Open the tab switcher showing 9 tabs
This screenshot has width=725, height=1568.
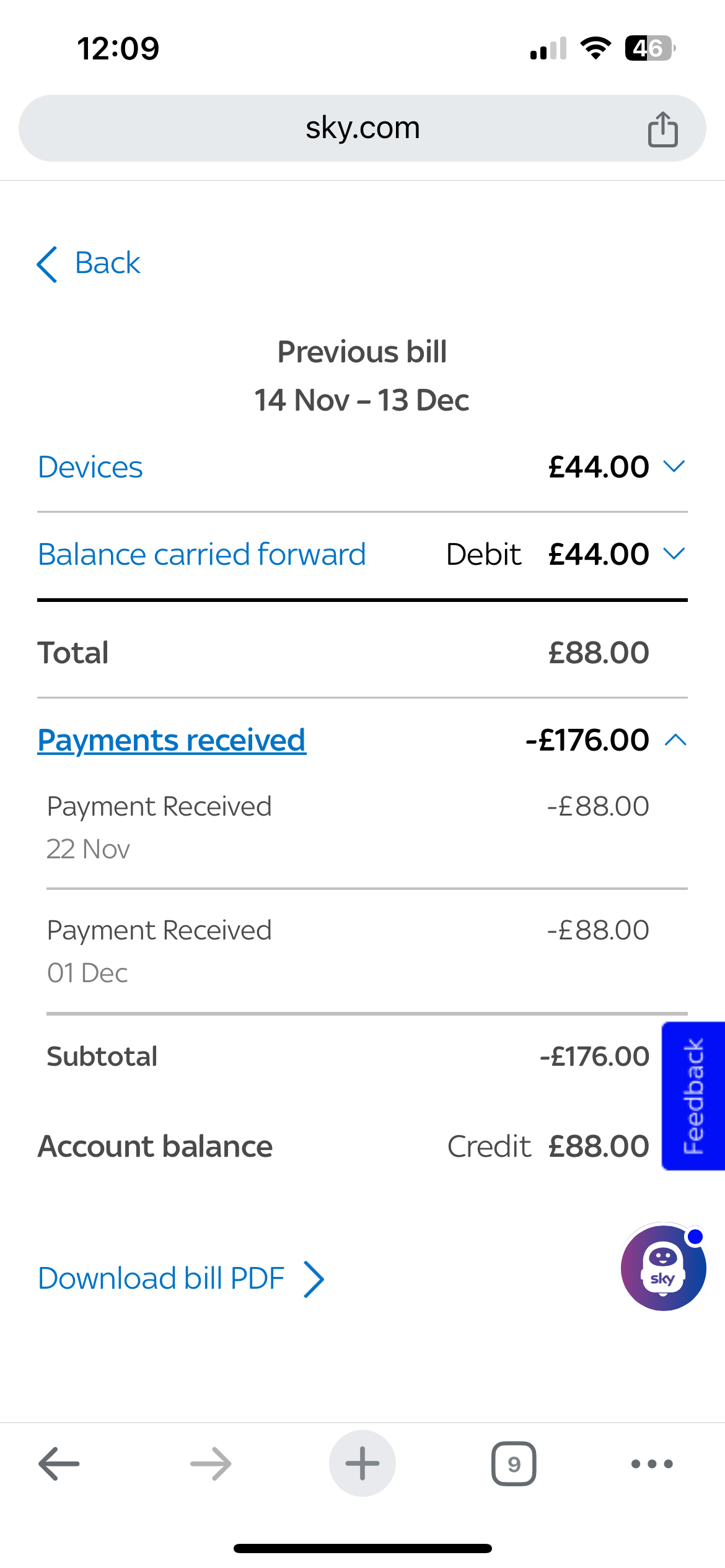[x=514, y=1464]
